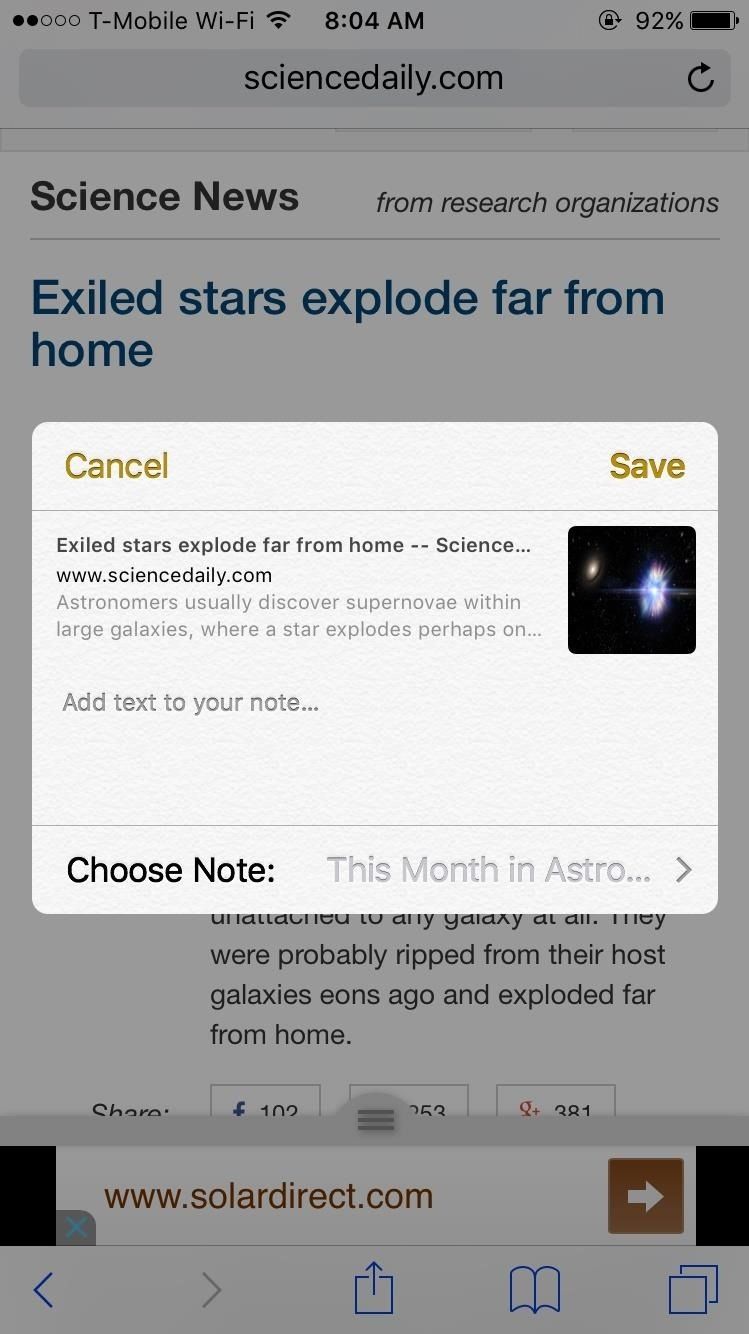Tap the forward navigation arrow
Viewport: 749px width, 1334px height.
211,1288
